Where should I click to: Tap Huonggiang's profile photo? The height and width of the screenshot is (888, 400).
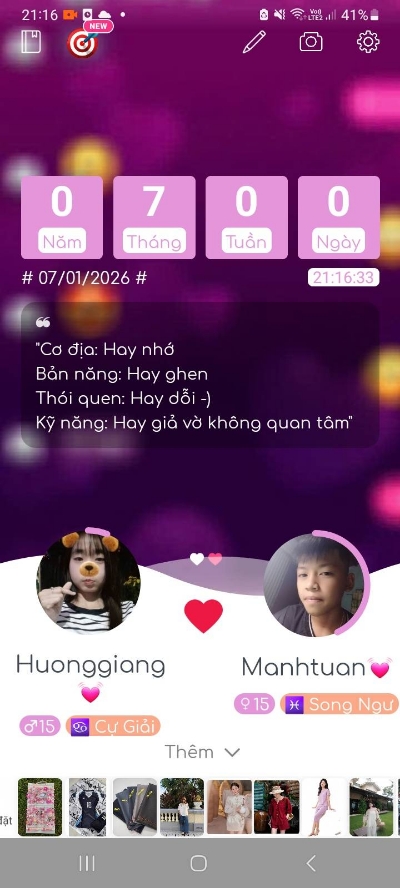click(x=88, y=583)
